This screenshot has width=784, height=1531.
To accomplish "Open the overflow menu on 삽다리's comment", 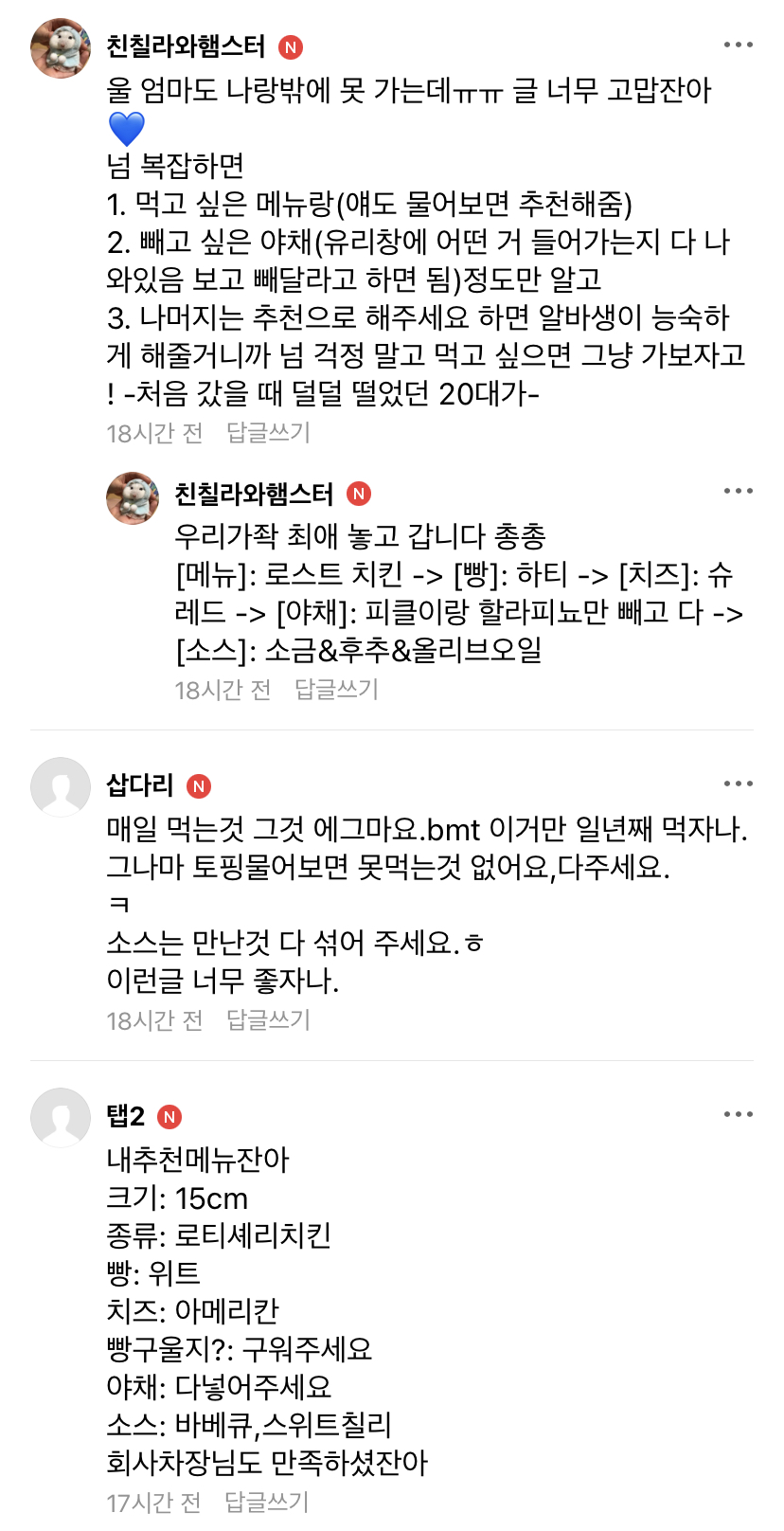I will tap(736, 784).
